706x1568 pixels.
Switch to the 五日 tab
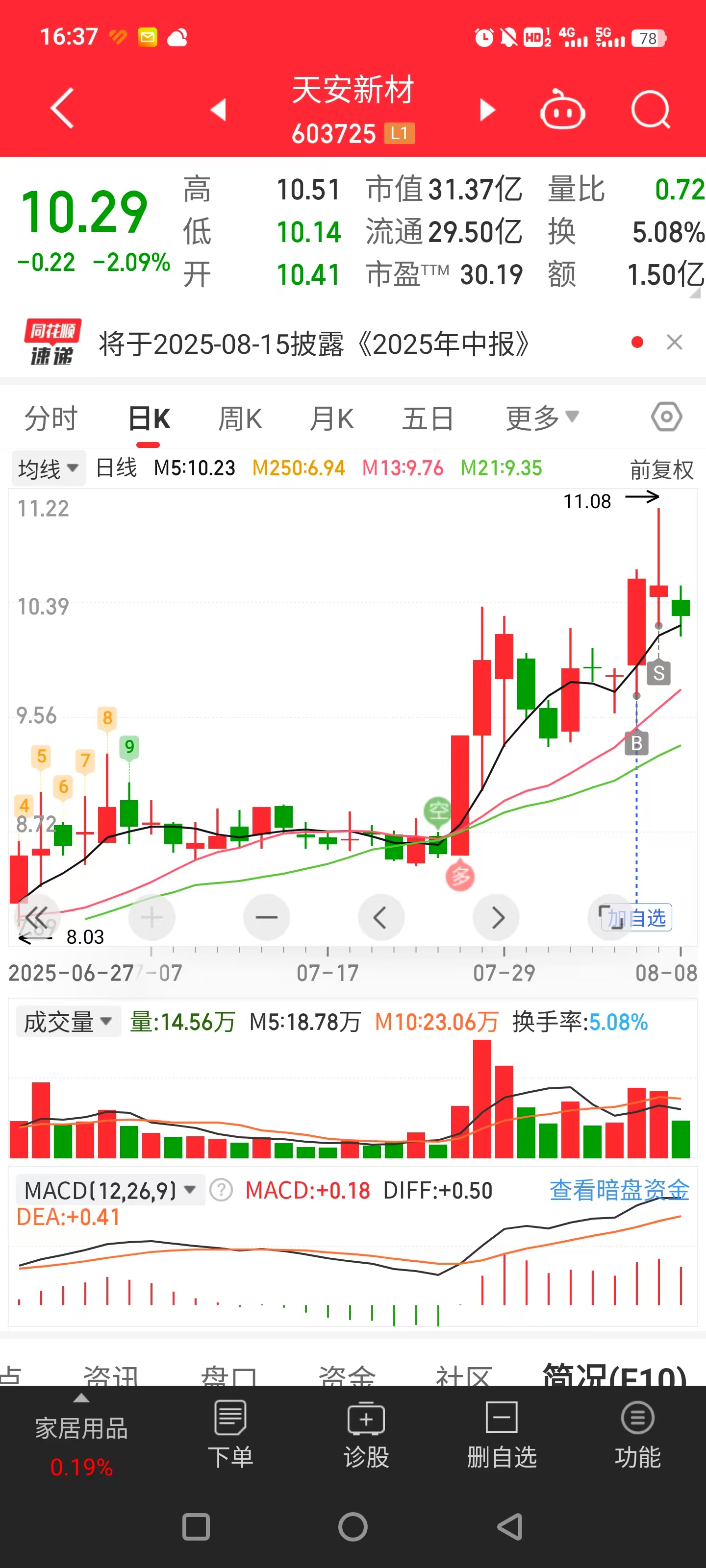point(428,419)
